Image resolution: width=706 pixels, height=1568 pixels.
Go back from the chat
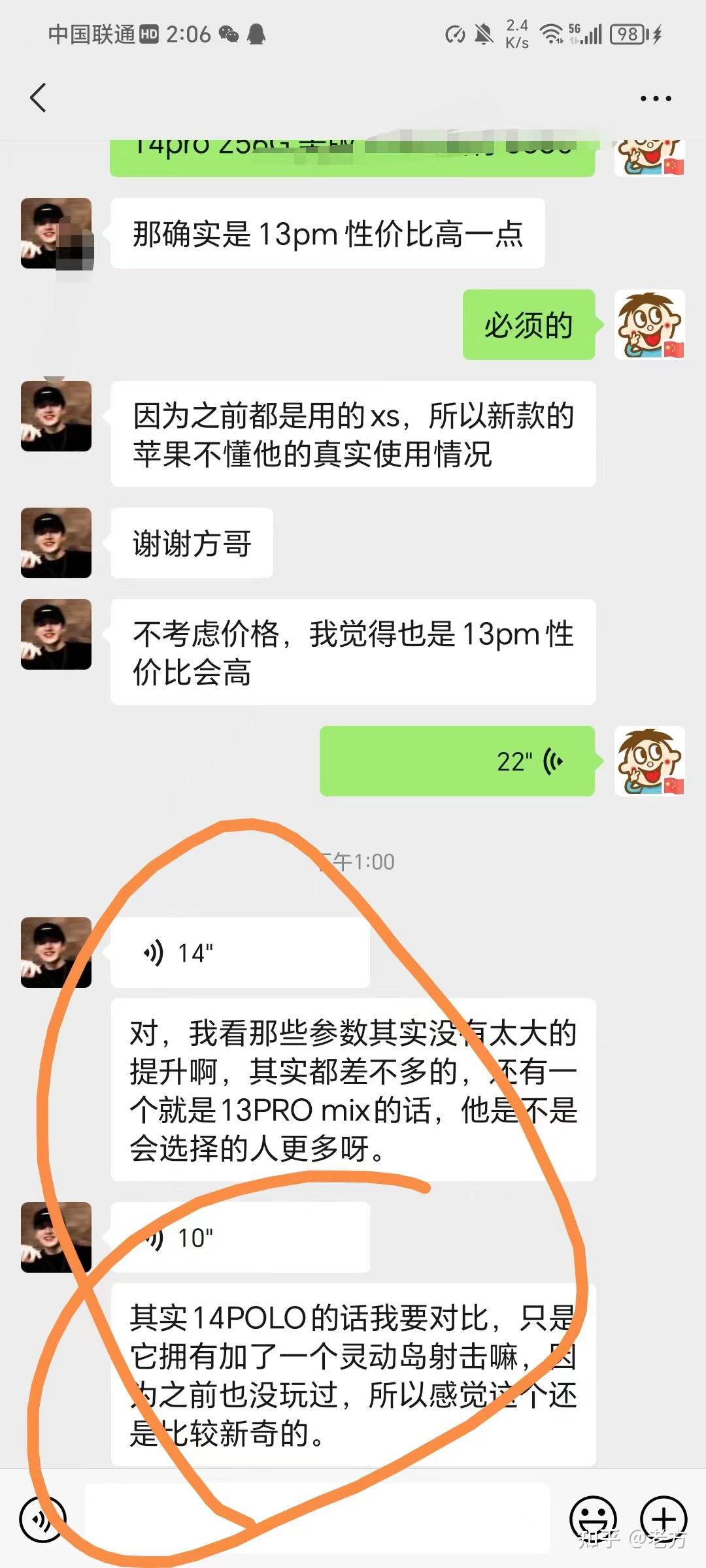tap(39, 98)
